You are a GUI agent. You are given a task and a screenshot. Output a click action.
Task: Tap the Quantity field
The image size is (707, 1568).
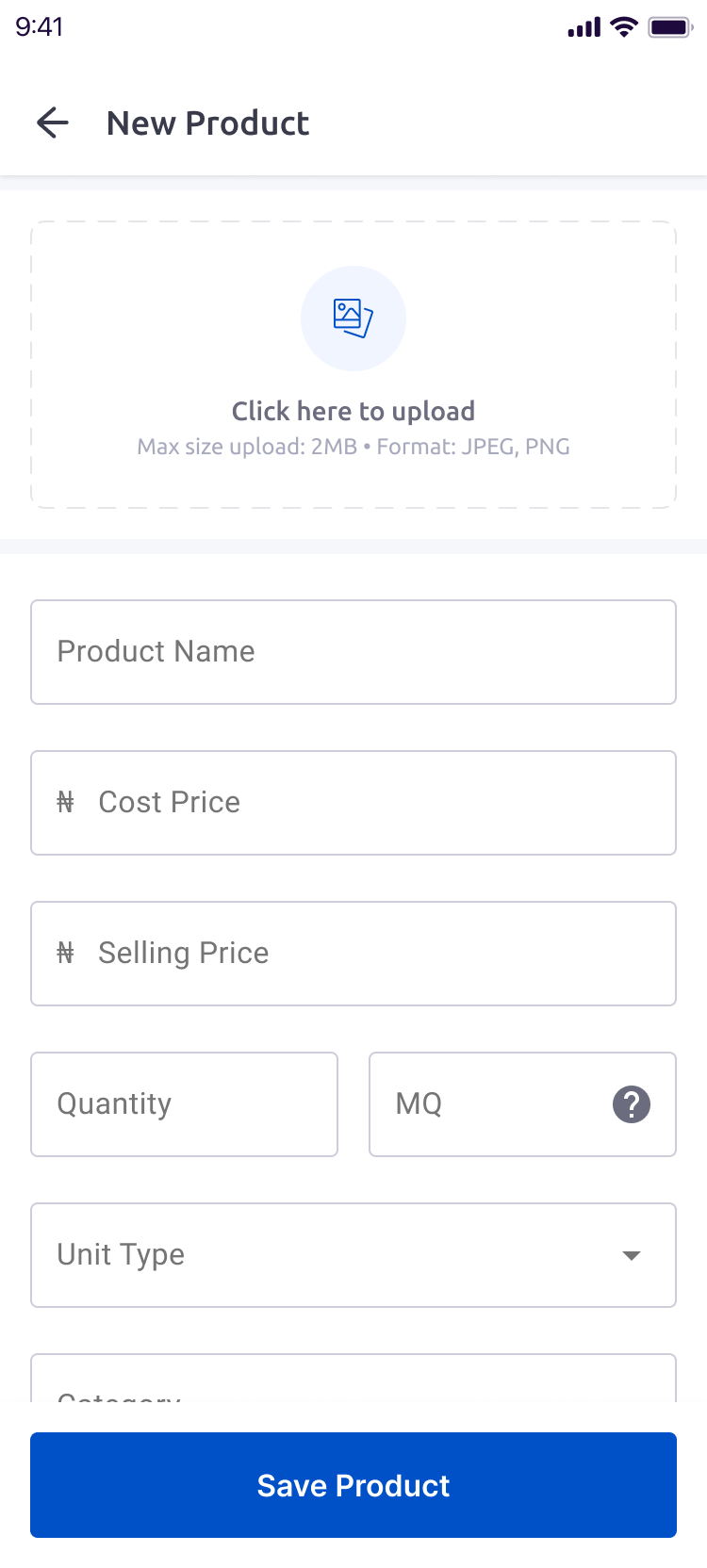pyautogui.click(x=185, y=1104)
